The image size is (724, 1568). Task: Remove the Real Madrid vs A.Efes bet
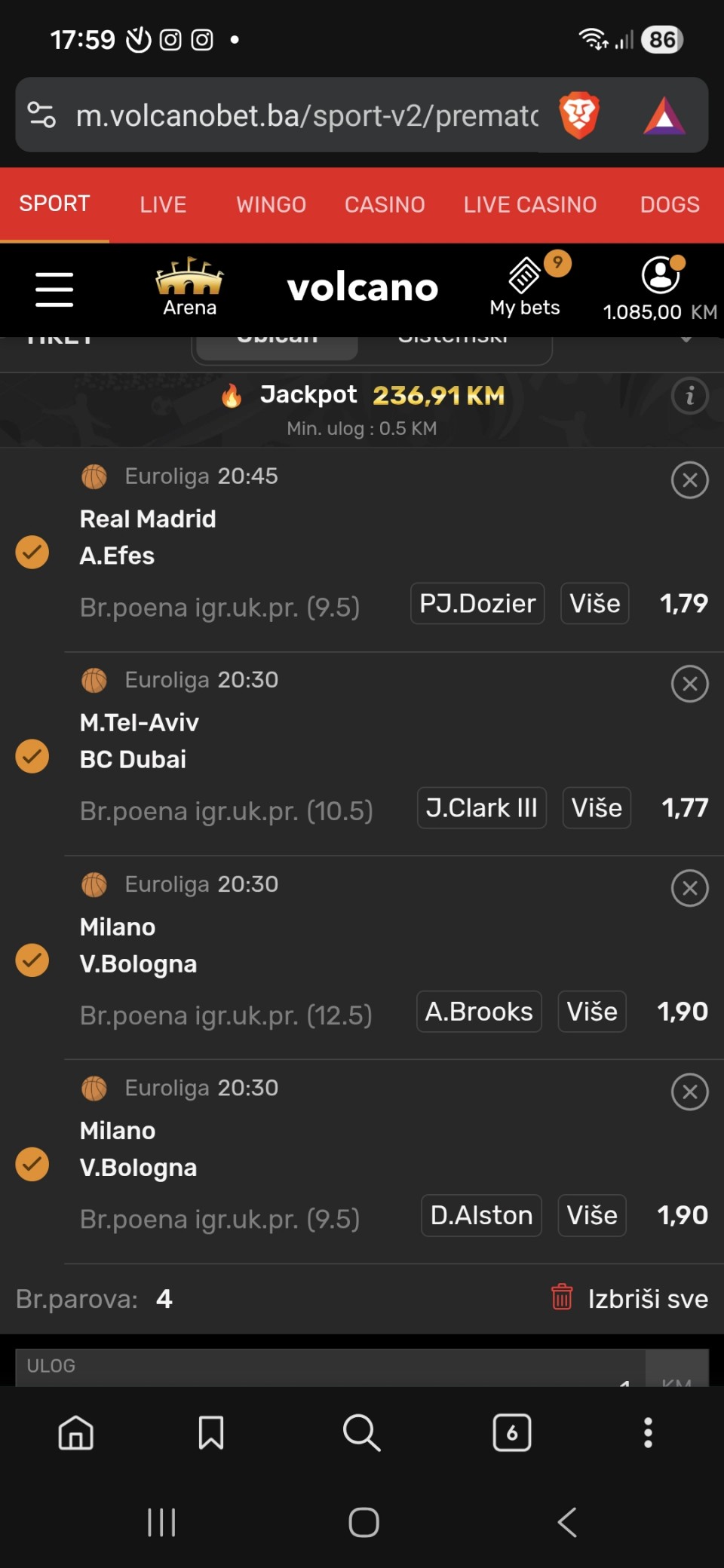689,480
